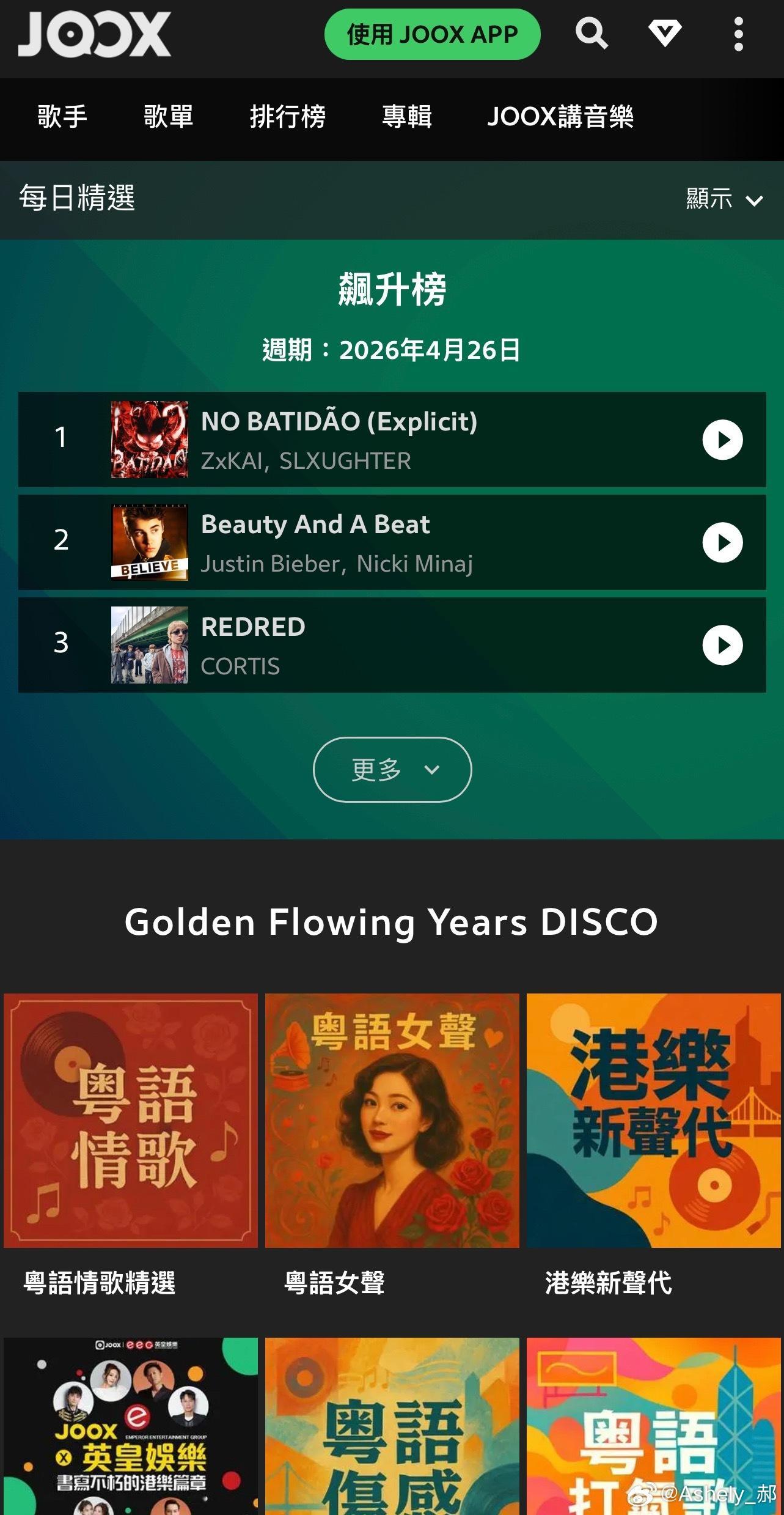Switch to the 排行榜 tab
This screenshot has width=784, height=1515.
point(290,117)
